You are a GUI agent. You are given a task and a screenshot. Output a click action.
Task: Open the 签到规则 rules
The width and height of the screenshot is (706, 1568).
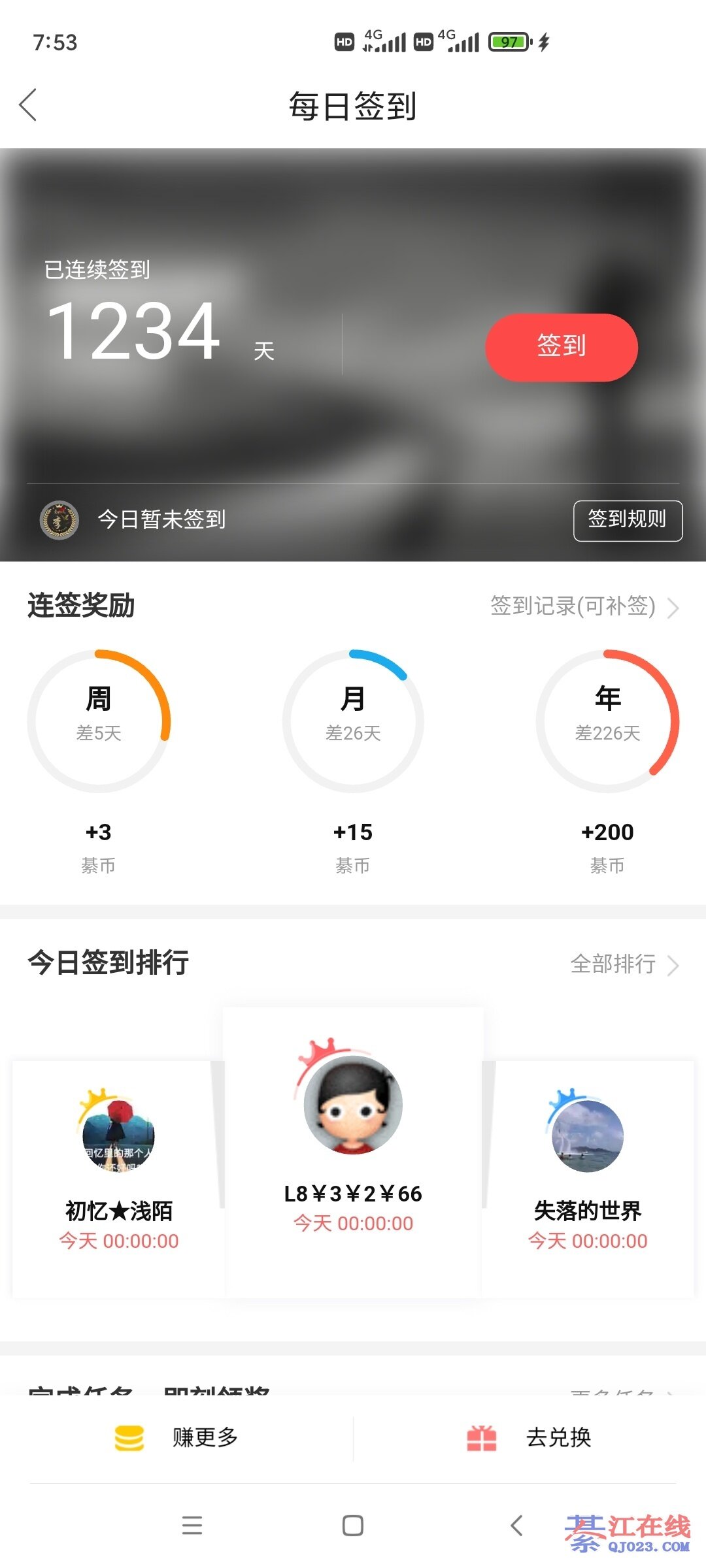[628, 520]
